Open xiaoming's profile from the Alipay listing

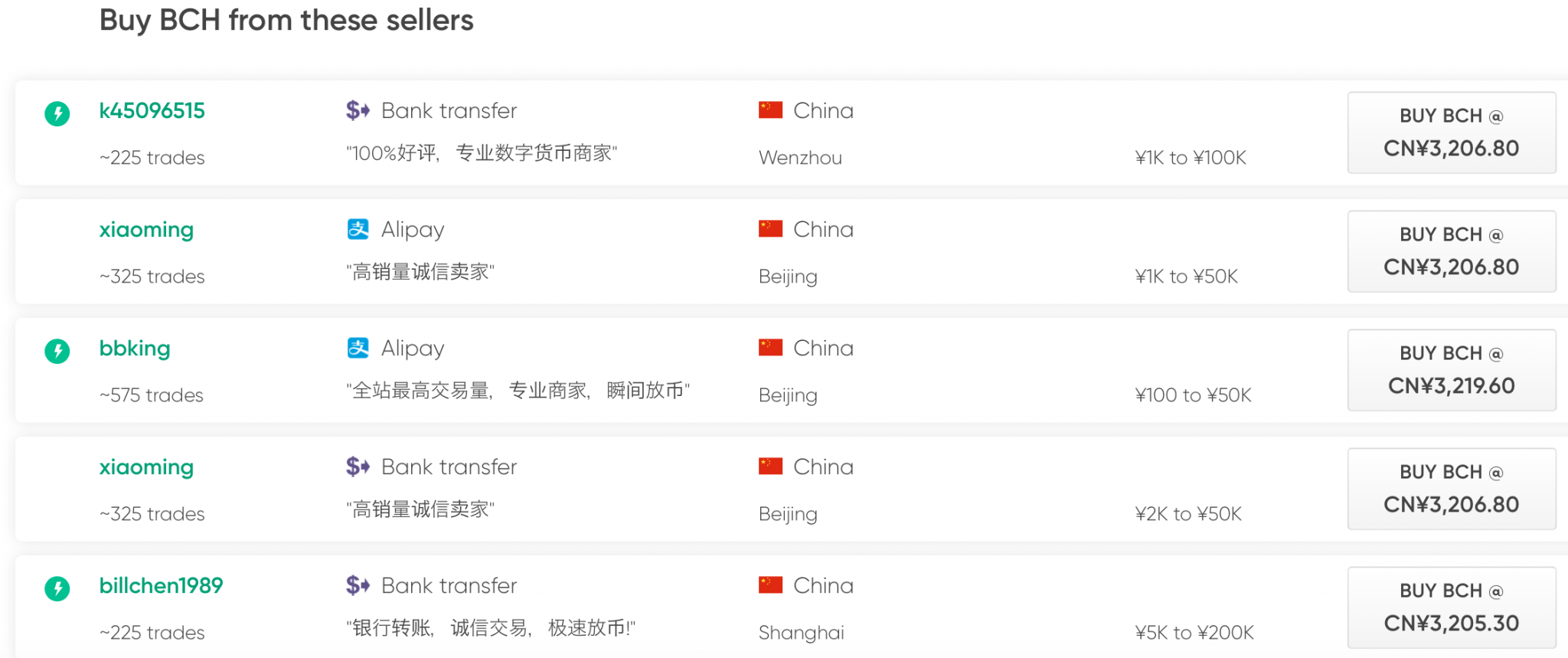pyautogui.click(x=146, y=230)
